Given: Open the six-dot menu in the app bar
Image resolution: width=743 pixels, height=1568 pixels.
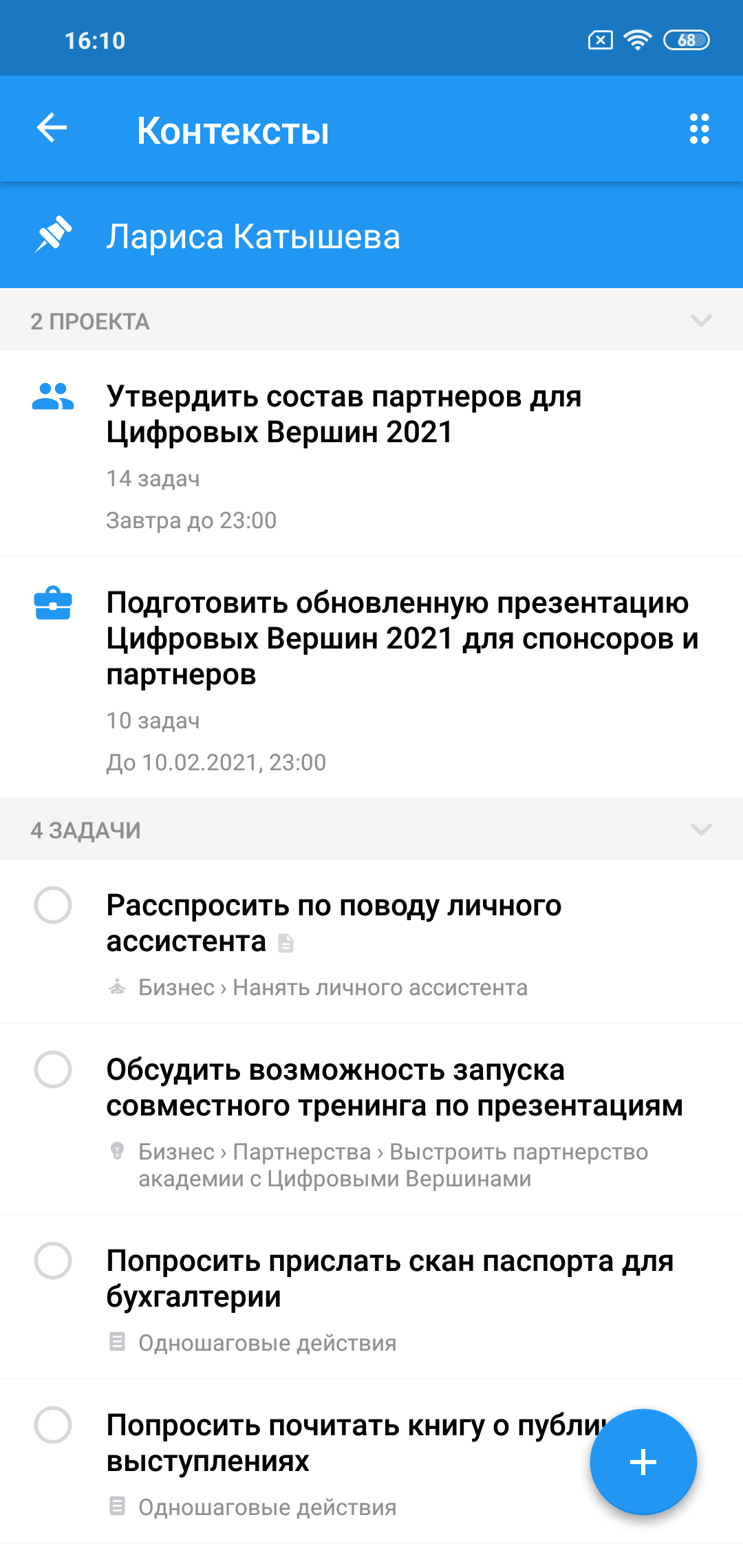Looking at the screenshot, I should click(x=699, y=129).
